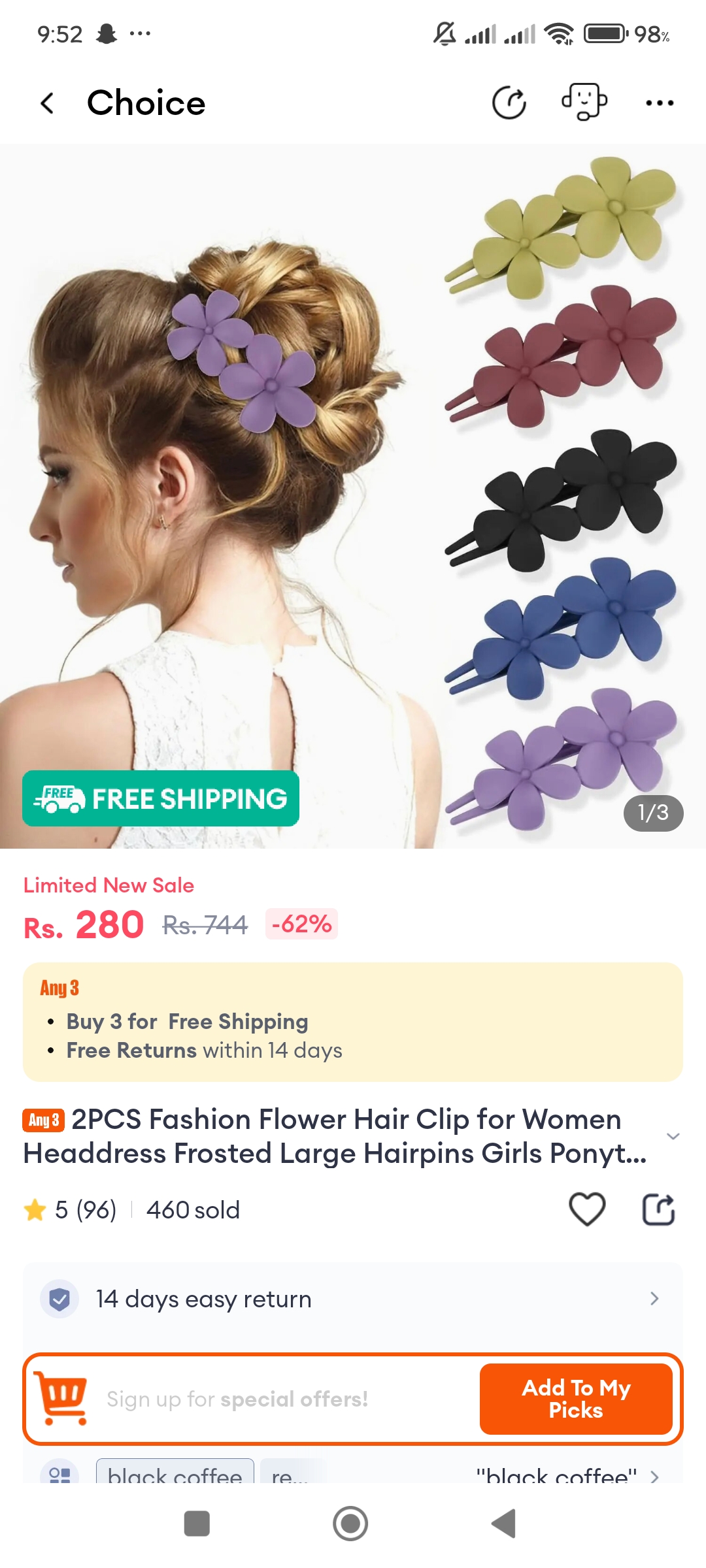Tap the Add To My Picks button
The height and width of the screenshot is (1568, 706).
(576, 1399)
